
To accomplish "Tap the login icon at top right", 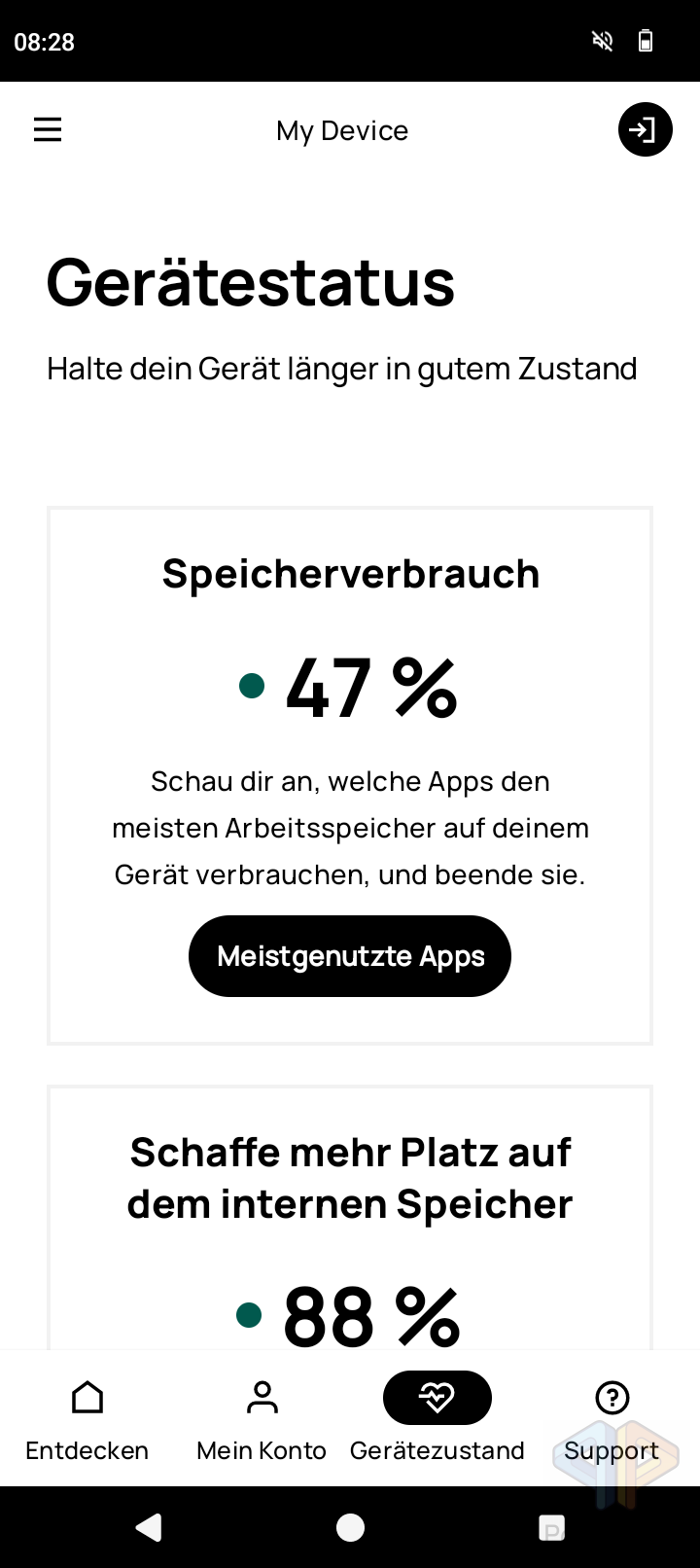I will (646, 129).
